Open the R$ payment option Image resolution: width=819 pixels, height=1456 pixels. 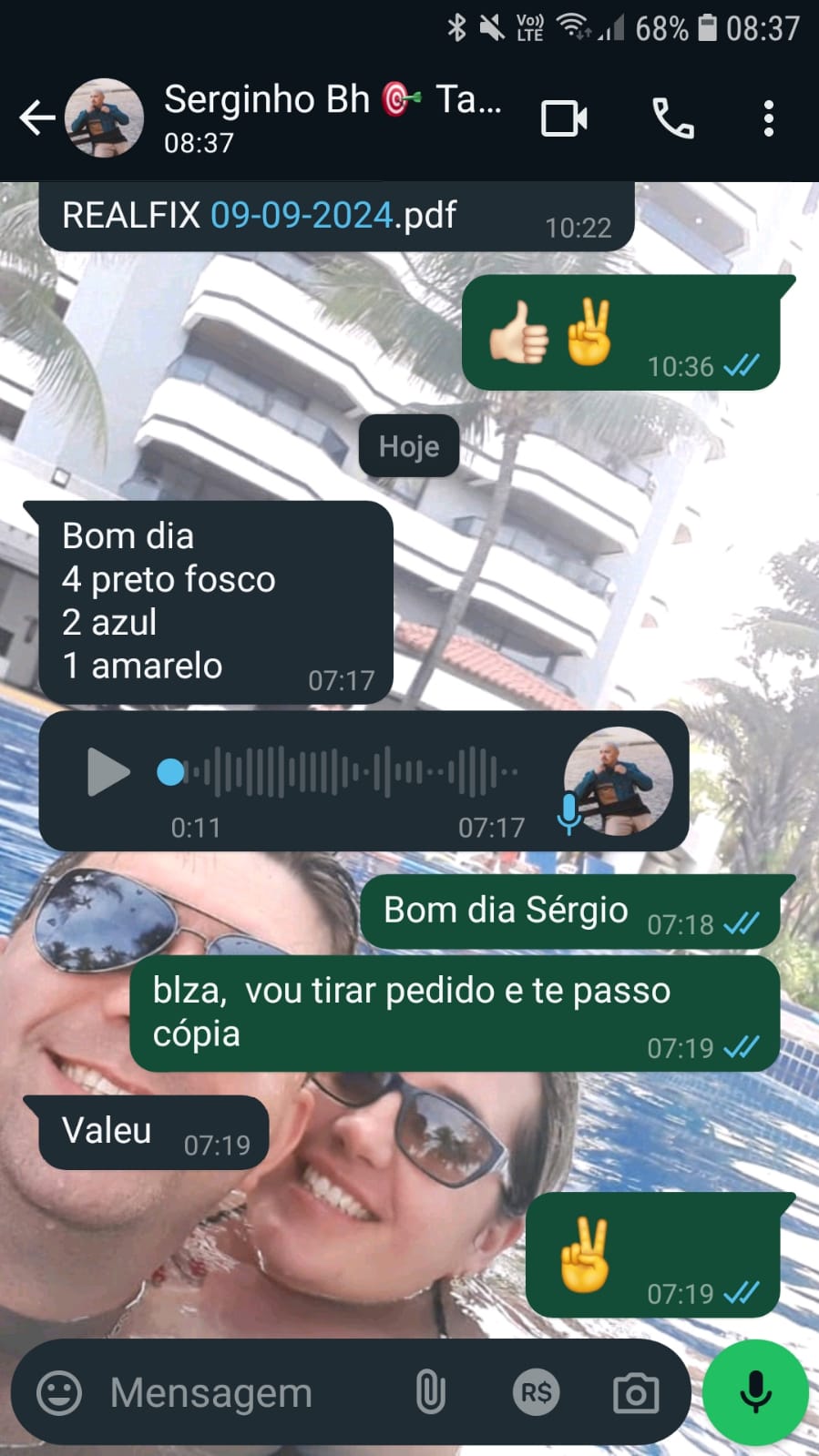click(x=535, y=1392)
